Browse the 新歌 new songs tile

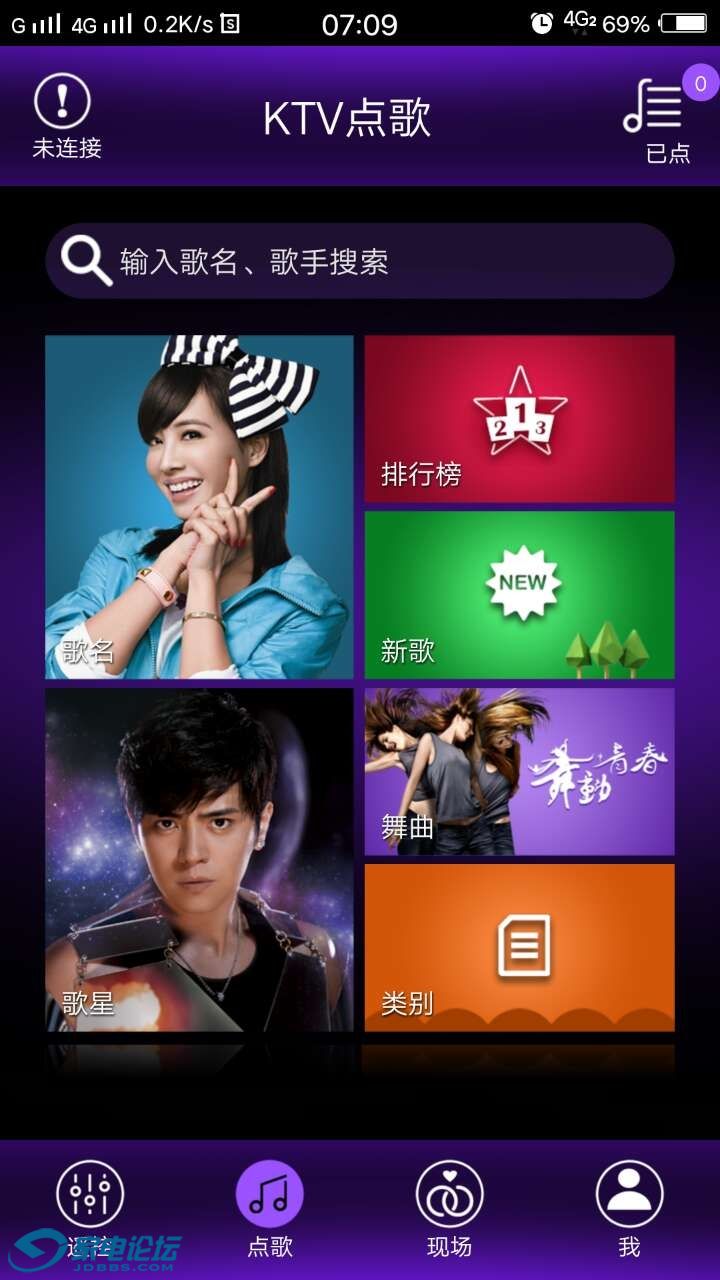(519, 595)
